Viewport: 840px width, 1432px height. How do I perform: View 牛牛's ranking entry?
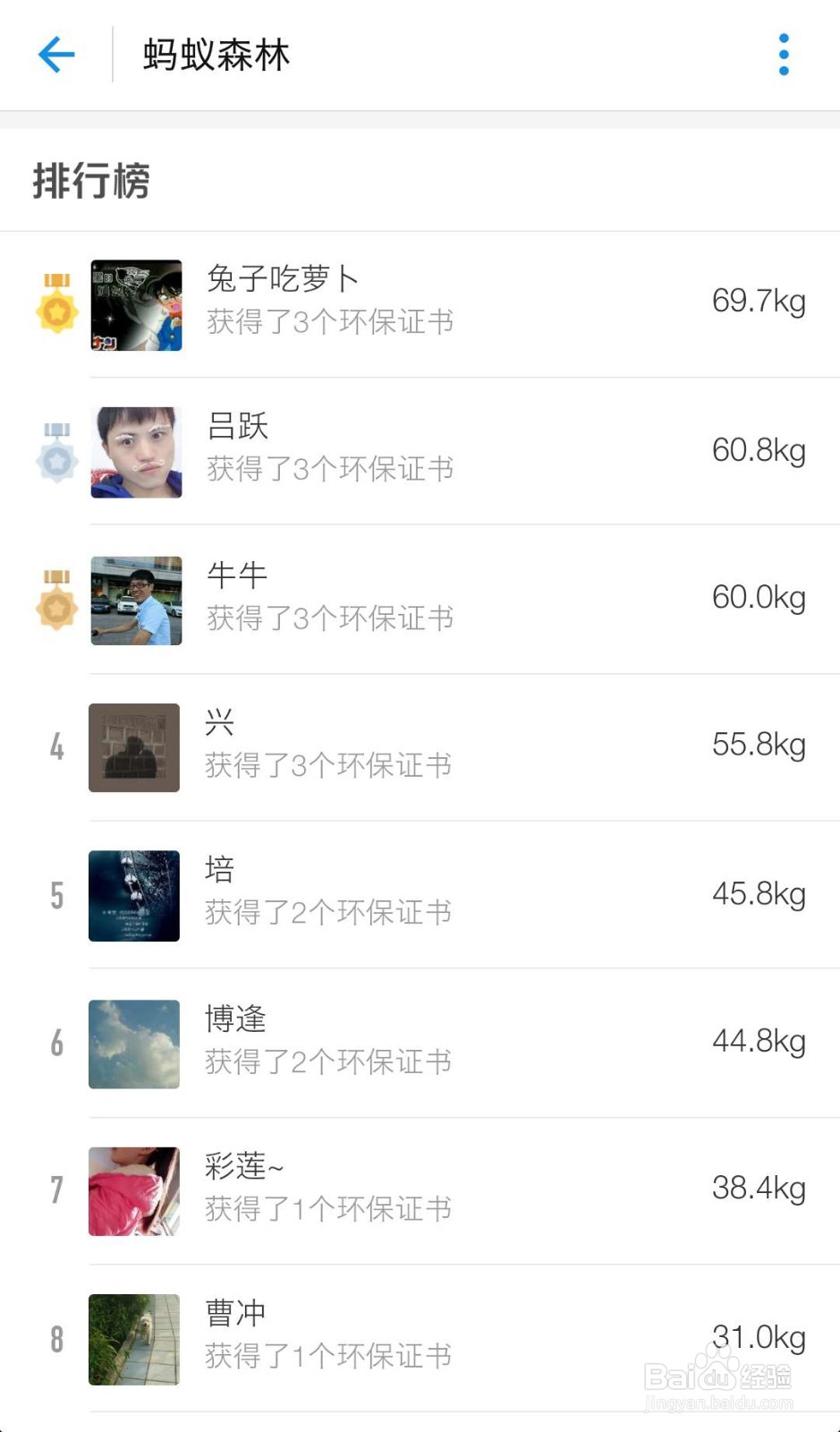tap(420, 600)
